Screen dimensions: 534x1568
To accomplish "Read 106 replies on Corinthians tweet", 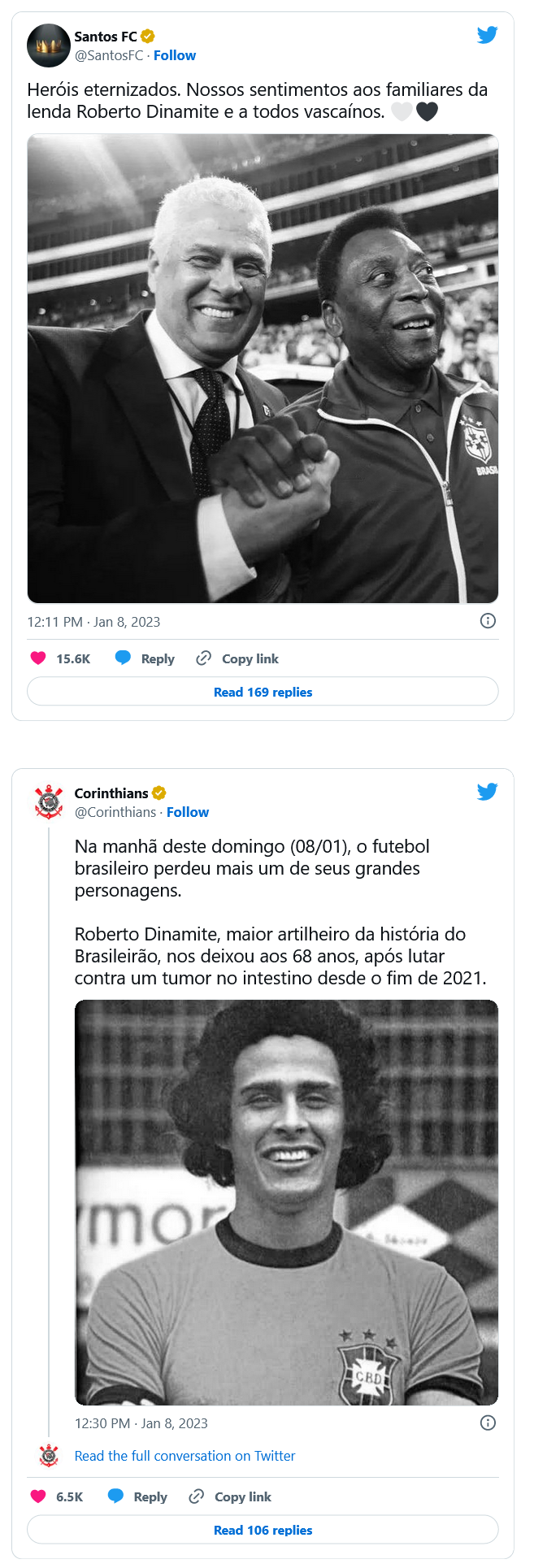I will pos(263,1530).
